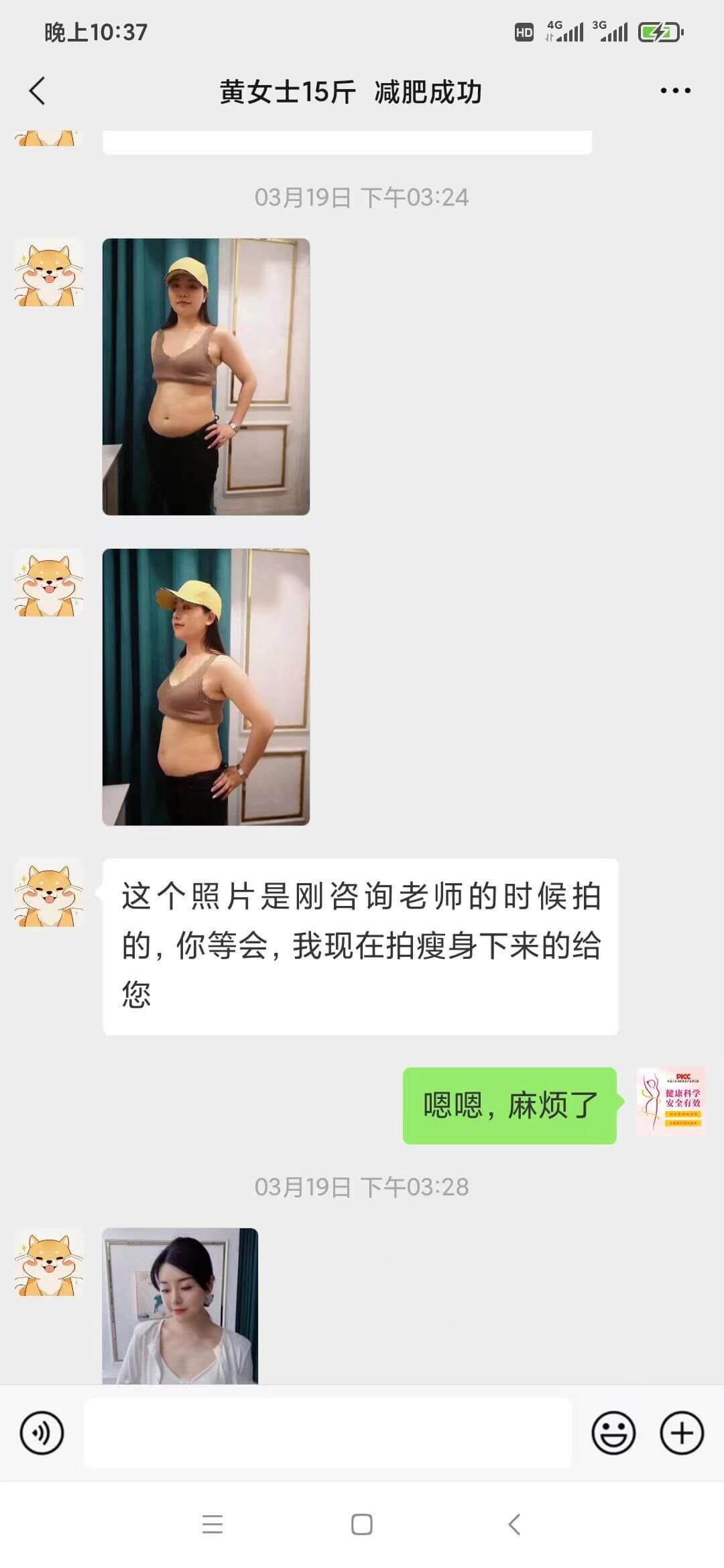Go back from the chat
The image size is (724, 1568).
tap(38, 91)
